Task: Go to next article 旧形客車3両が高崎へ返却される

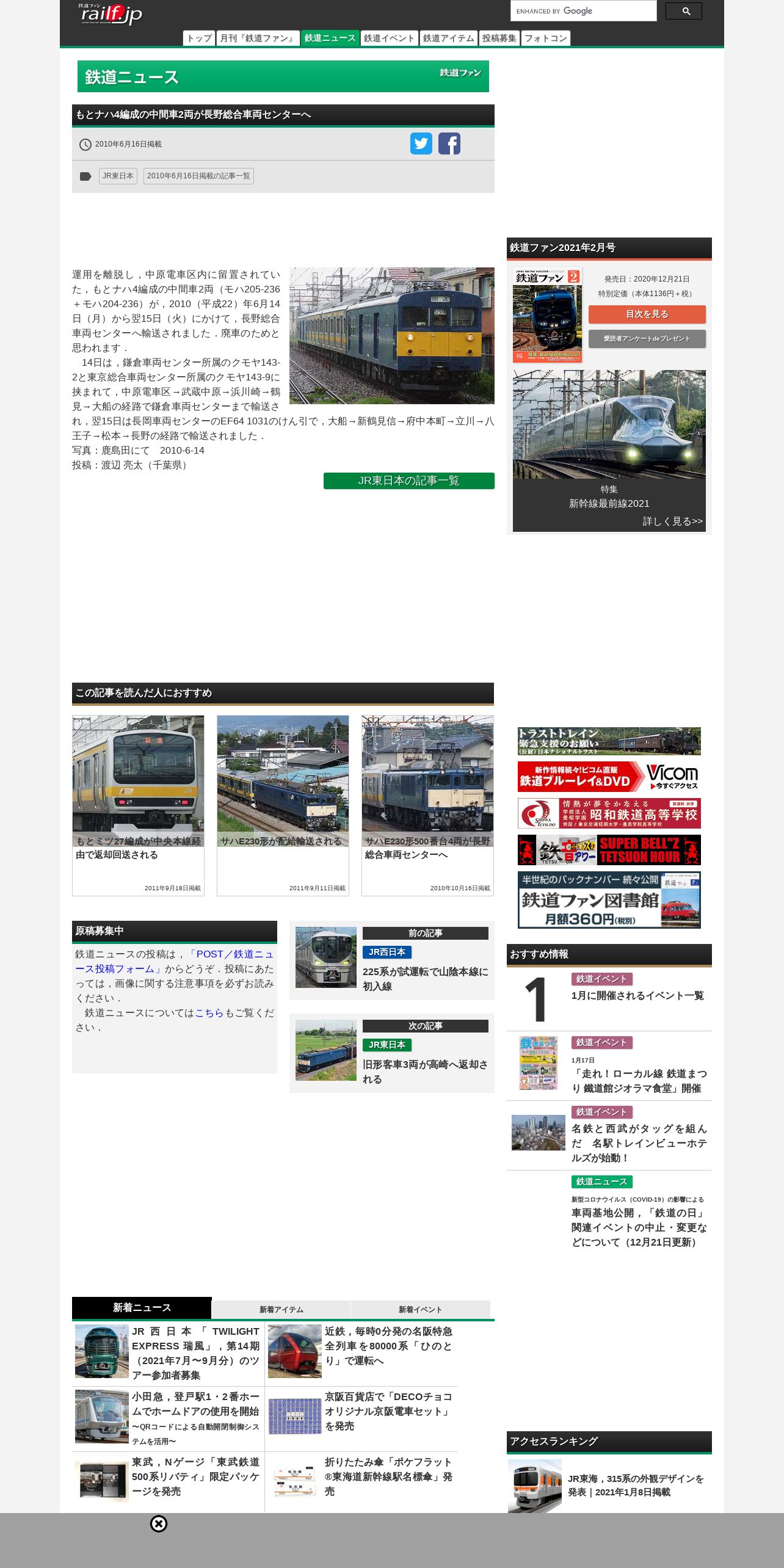Action: click(425, 1071)
